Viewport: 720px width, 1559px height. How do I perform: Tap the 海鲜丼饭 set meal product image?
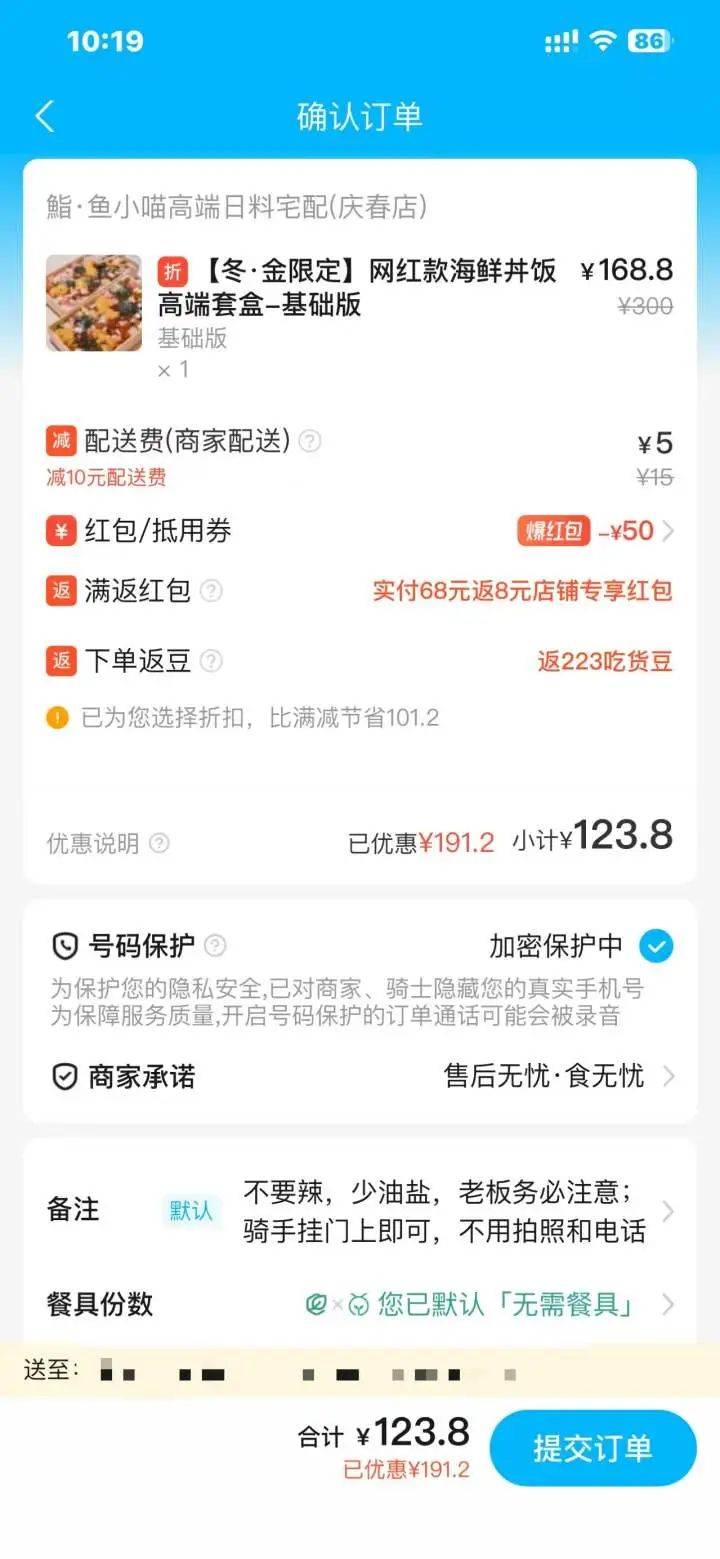pos(94,303)
